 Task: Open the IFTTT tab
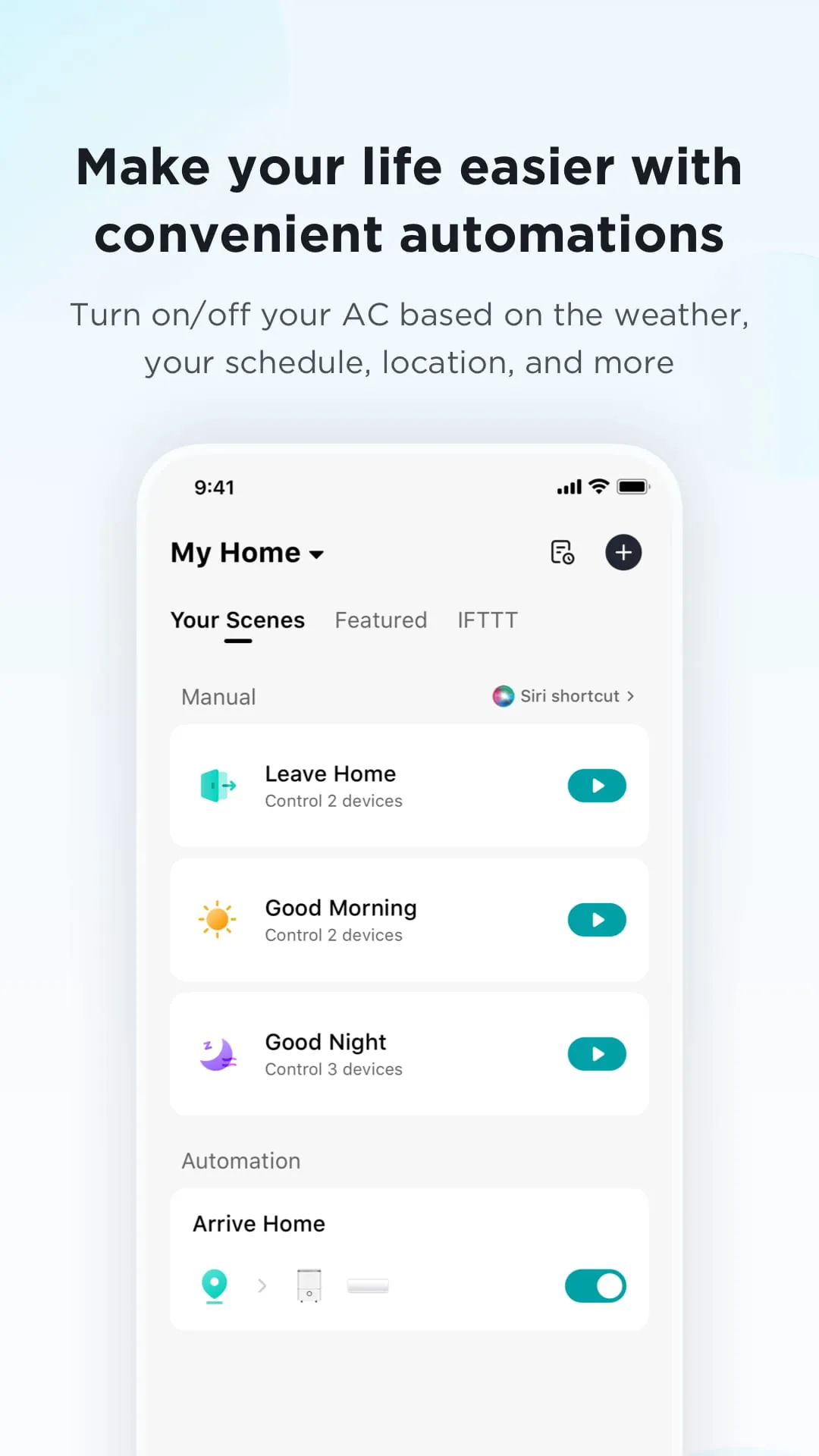[x=488, y=620]
